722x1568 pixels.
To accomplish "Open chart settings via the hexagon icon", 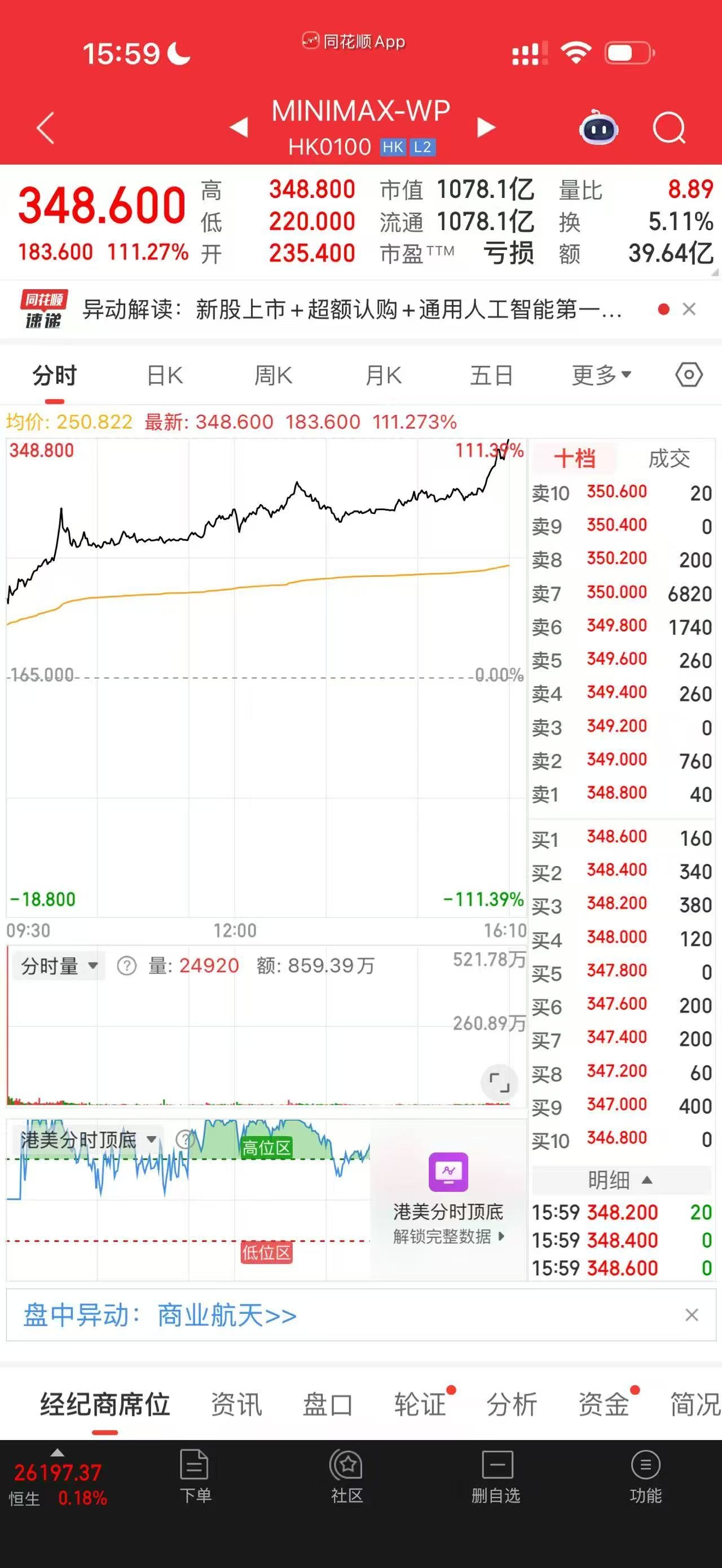I will click(689, 376).
